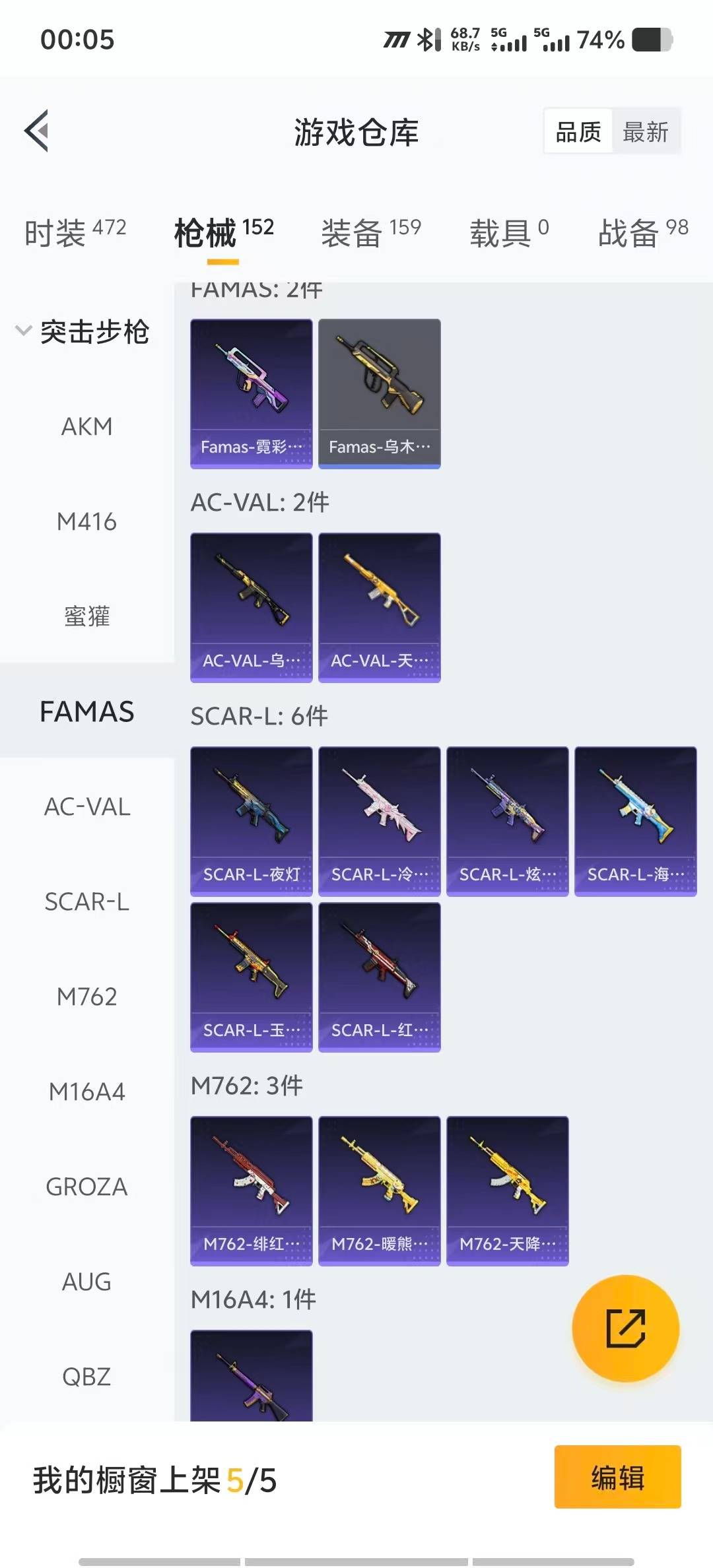Select AKM in the side list
This screenshot has width=713, height=1568.
[x=86, y=426]
